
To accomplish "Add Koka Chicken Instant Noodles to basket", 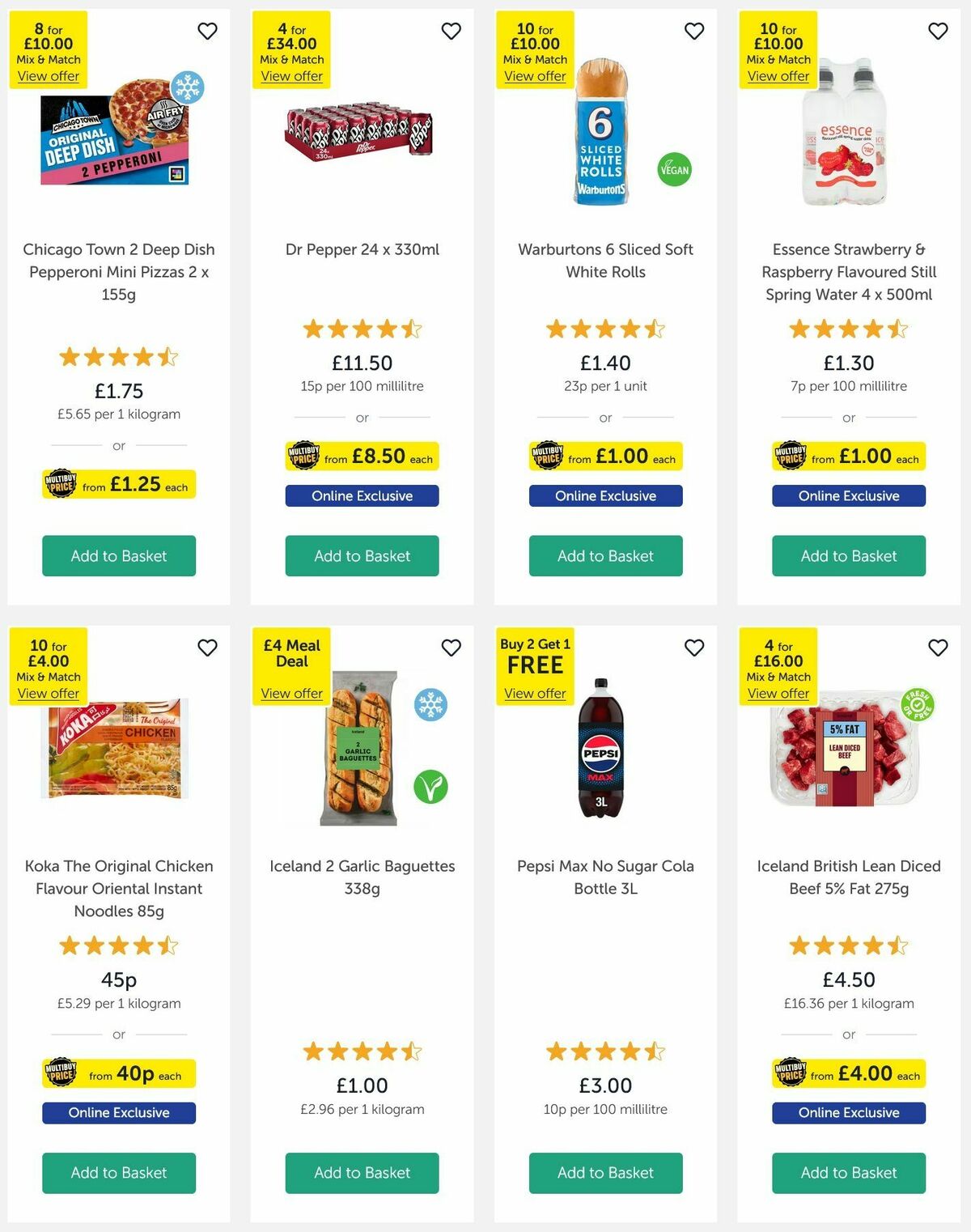I will click(118, 1173).
